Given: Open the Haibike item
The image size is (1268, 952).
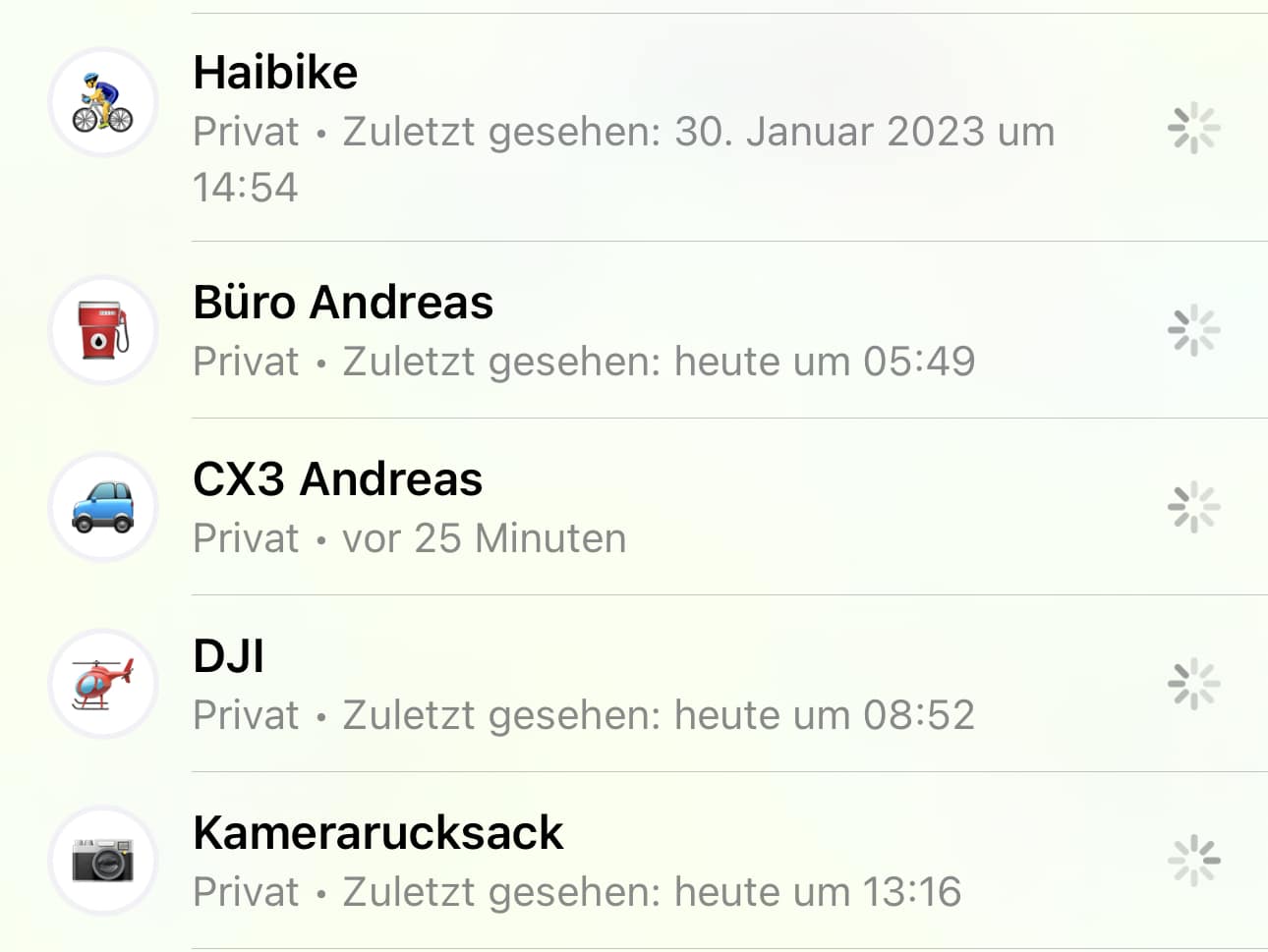Looking at the screenshot, I should pos(623,128).
